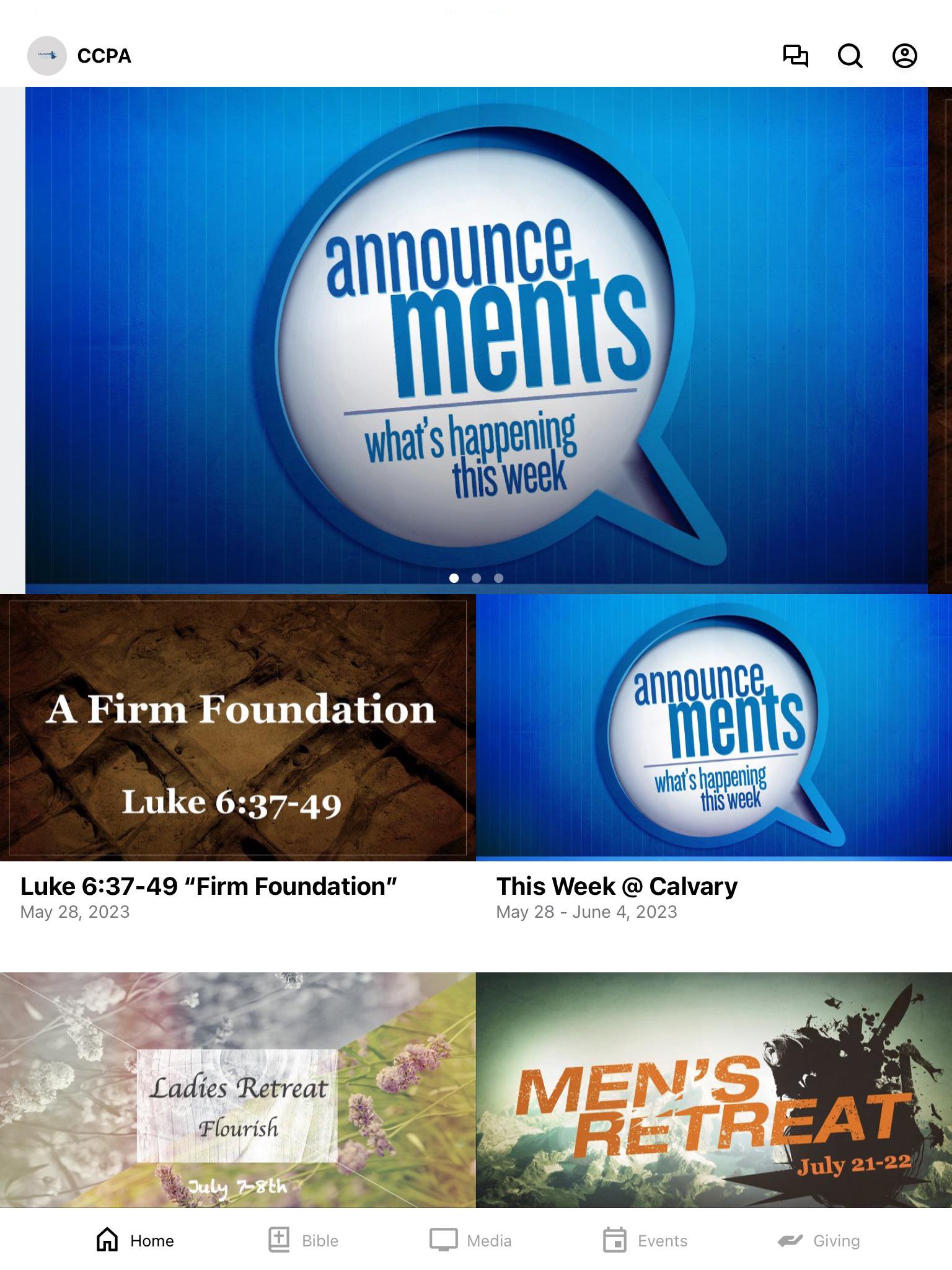Switch to the Media tab
The height and width of the screenshot is (1270, 952).
click(471, 1240)
